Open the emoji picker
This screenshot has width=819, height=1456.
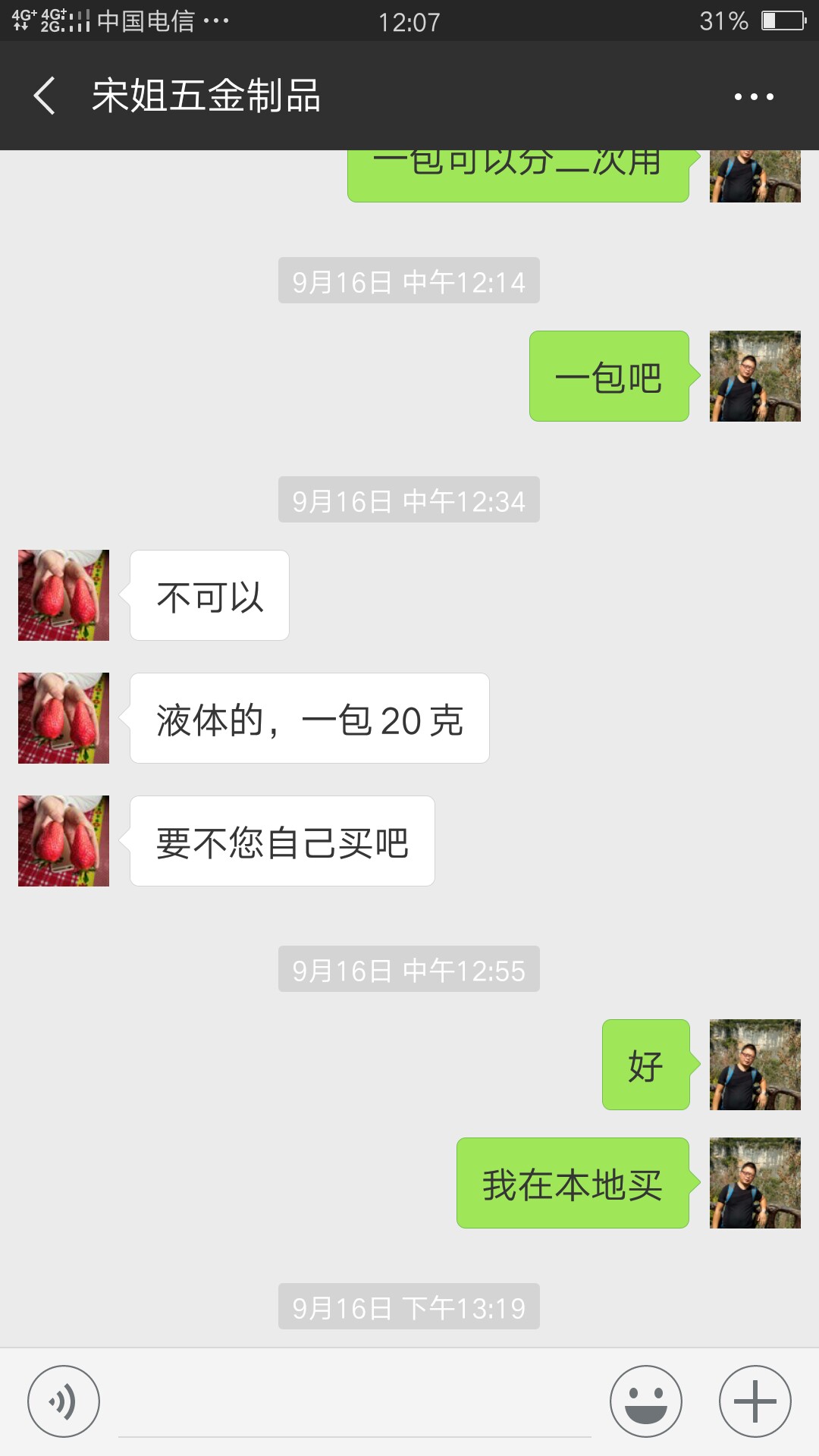pos(646,1401)
